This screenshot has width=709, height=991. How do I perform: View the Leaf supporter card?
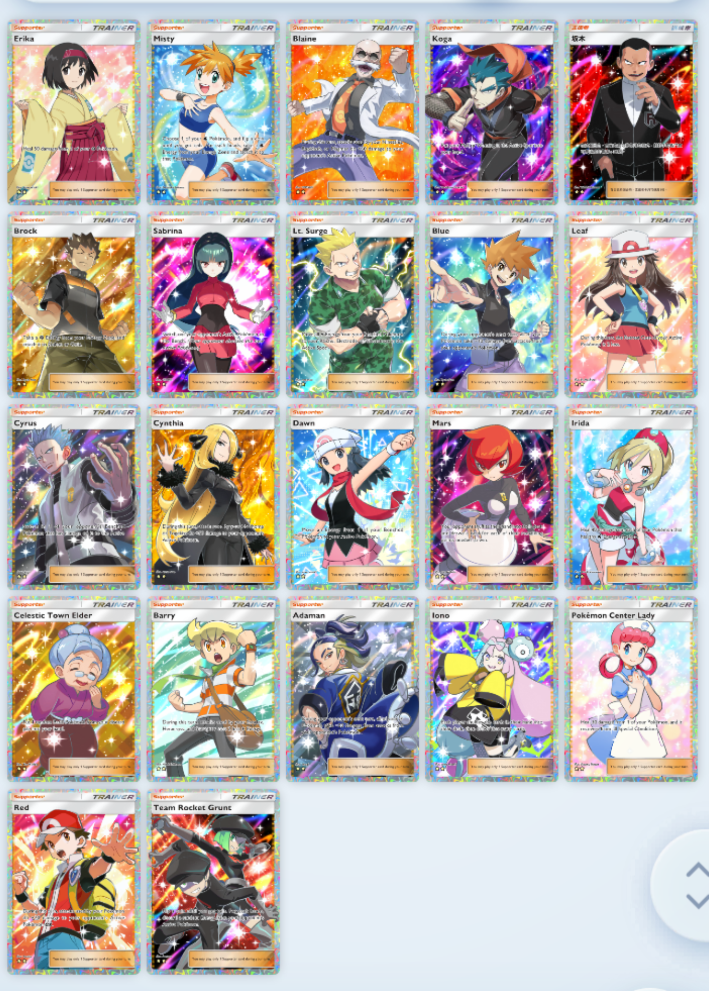(631, 305)
